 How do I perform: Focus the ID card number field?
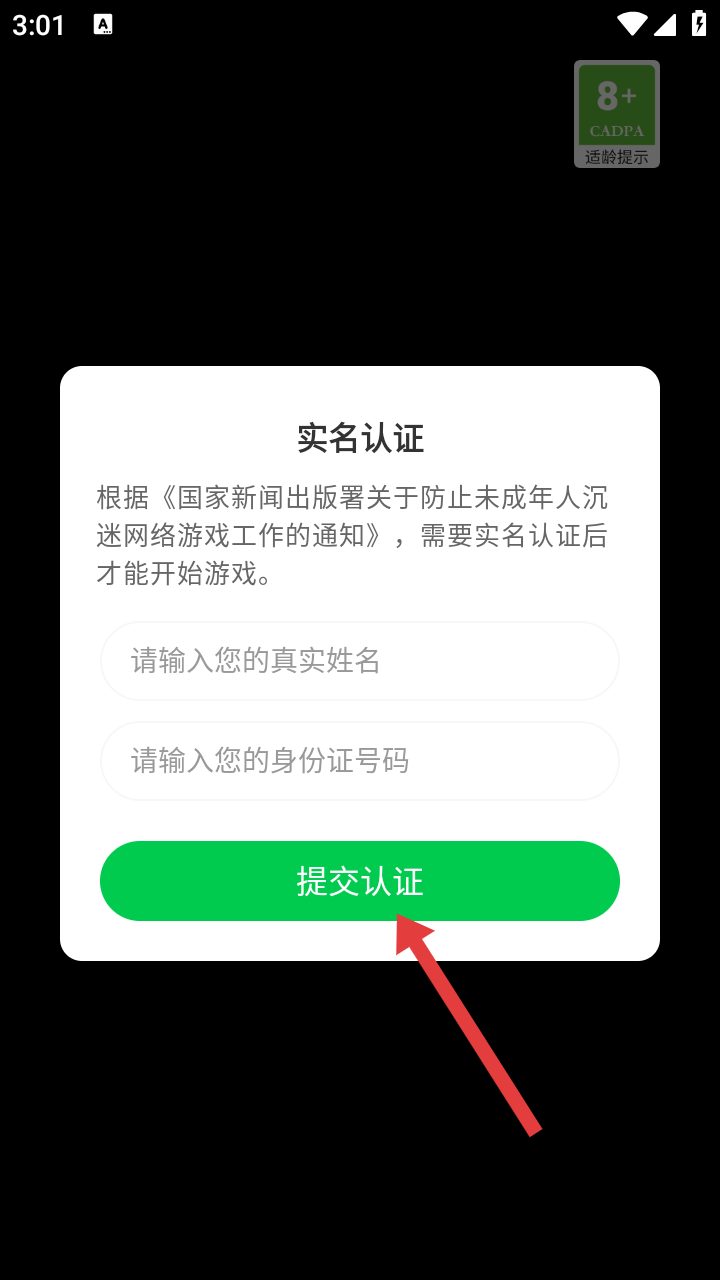tap(360, 761)
